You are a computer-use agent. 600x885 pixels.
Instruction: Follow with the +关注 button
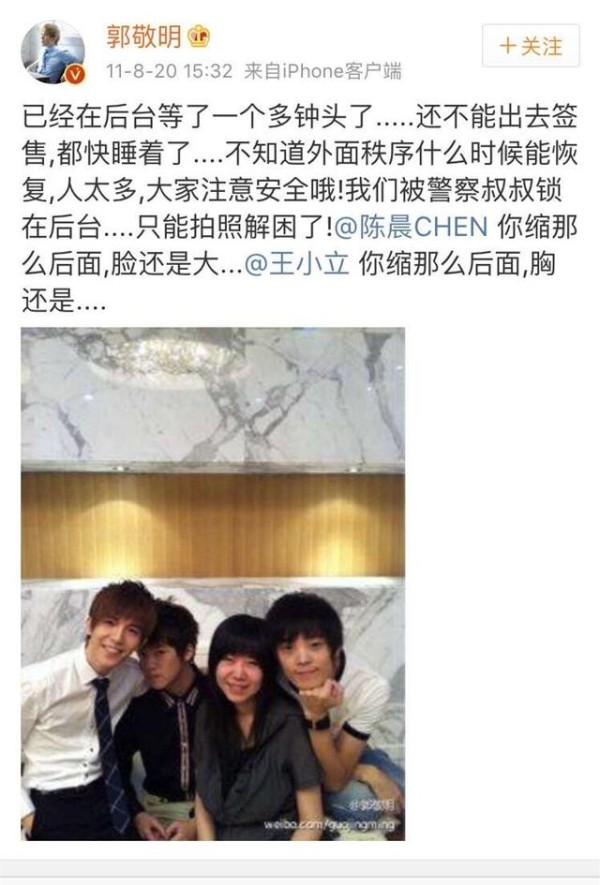coord(530,46)
